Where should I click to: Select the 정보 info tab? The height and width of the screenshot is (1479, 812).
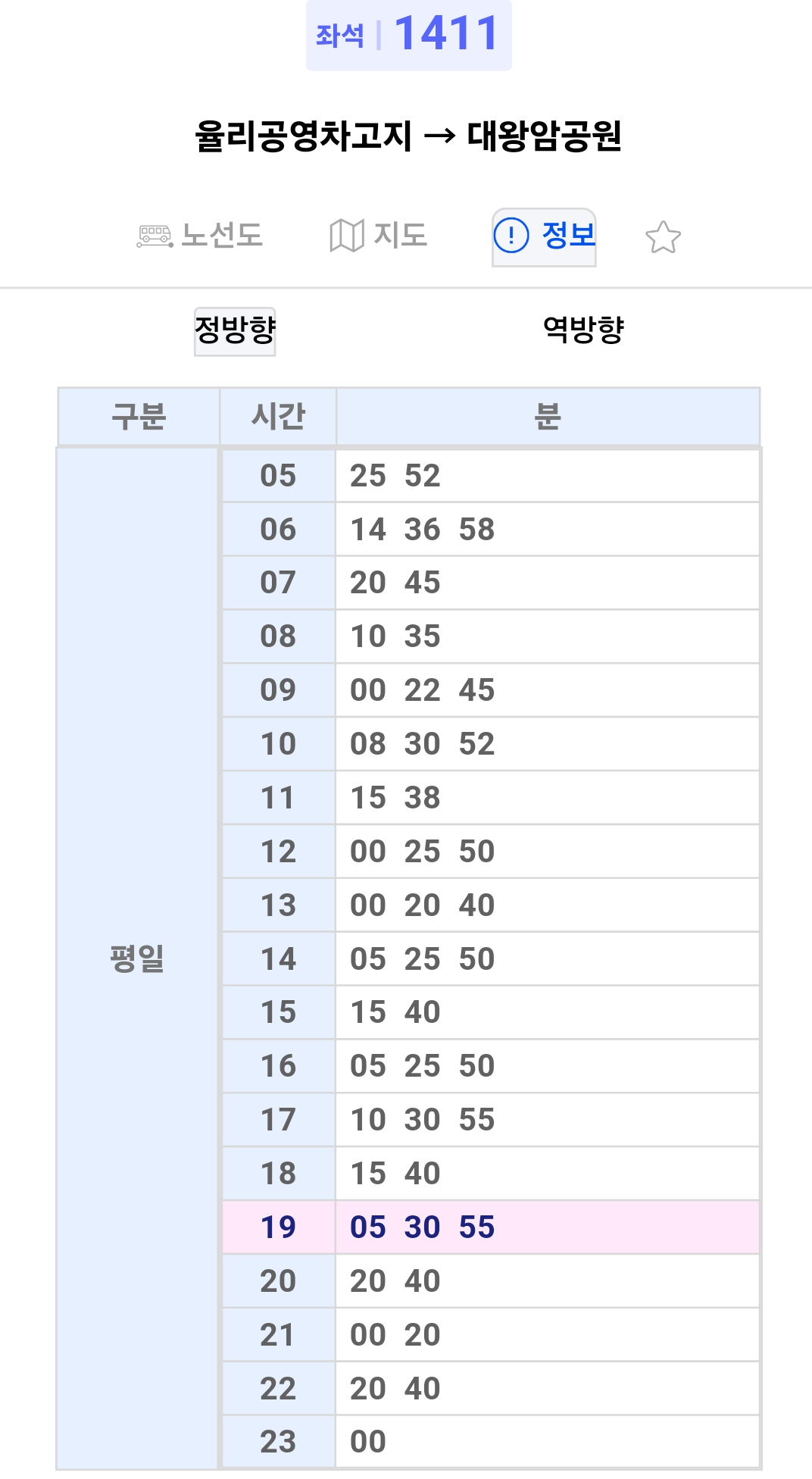pos(544,236)
